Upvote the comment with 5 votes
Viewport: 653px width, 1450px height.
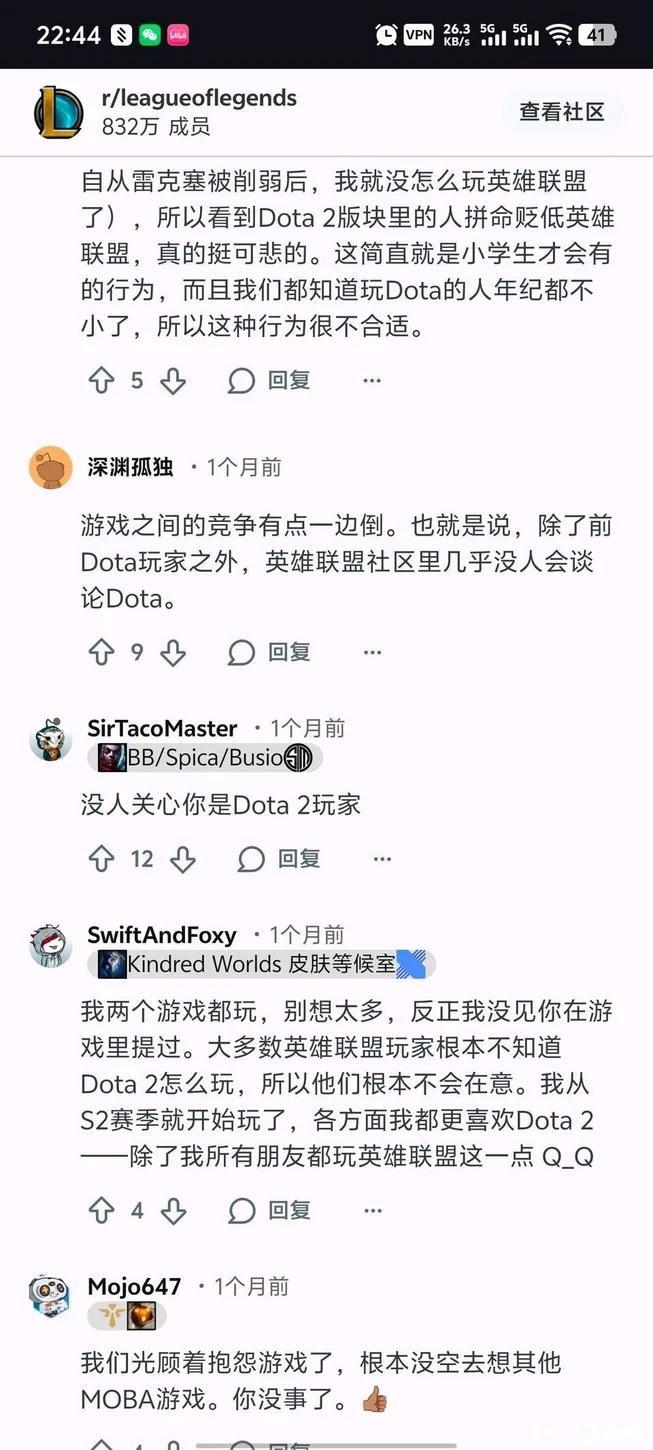pos(101,381)
